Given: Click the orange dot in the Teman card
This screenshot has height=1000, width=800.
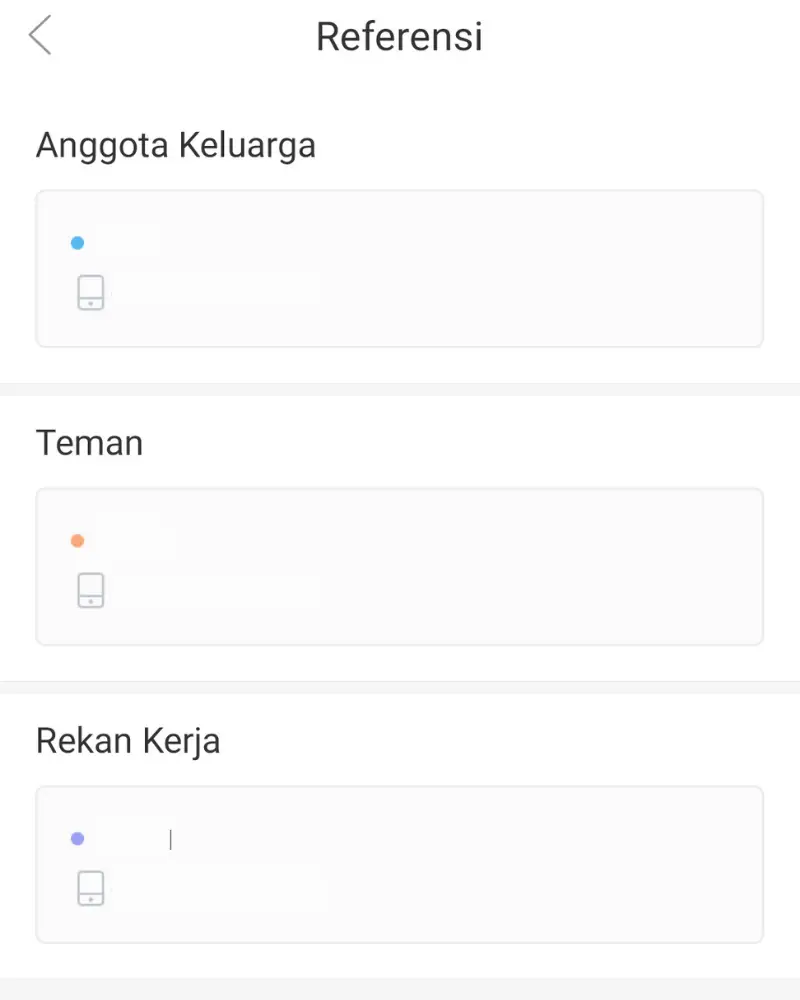Looking at the screenshot, I should pos(77,539).
